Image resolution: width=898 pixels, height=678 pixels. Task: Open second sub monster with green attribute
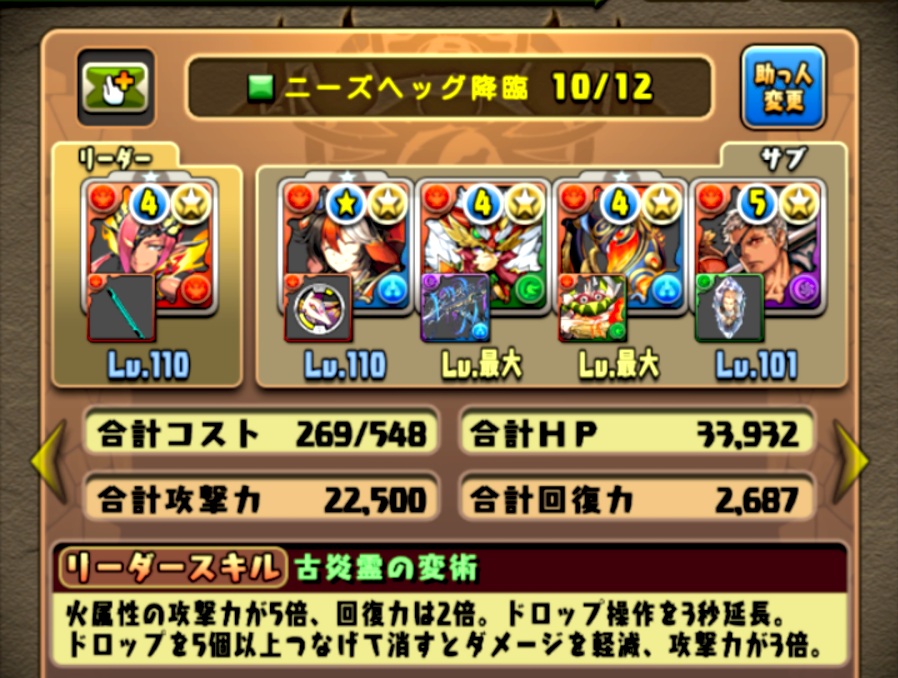[x=483, y=260]
